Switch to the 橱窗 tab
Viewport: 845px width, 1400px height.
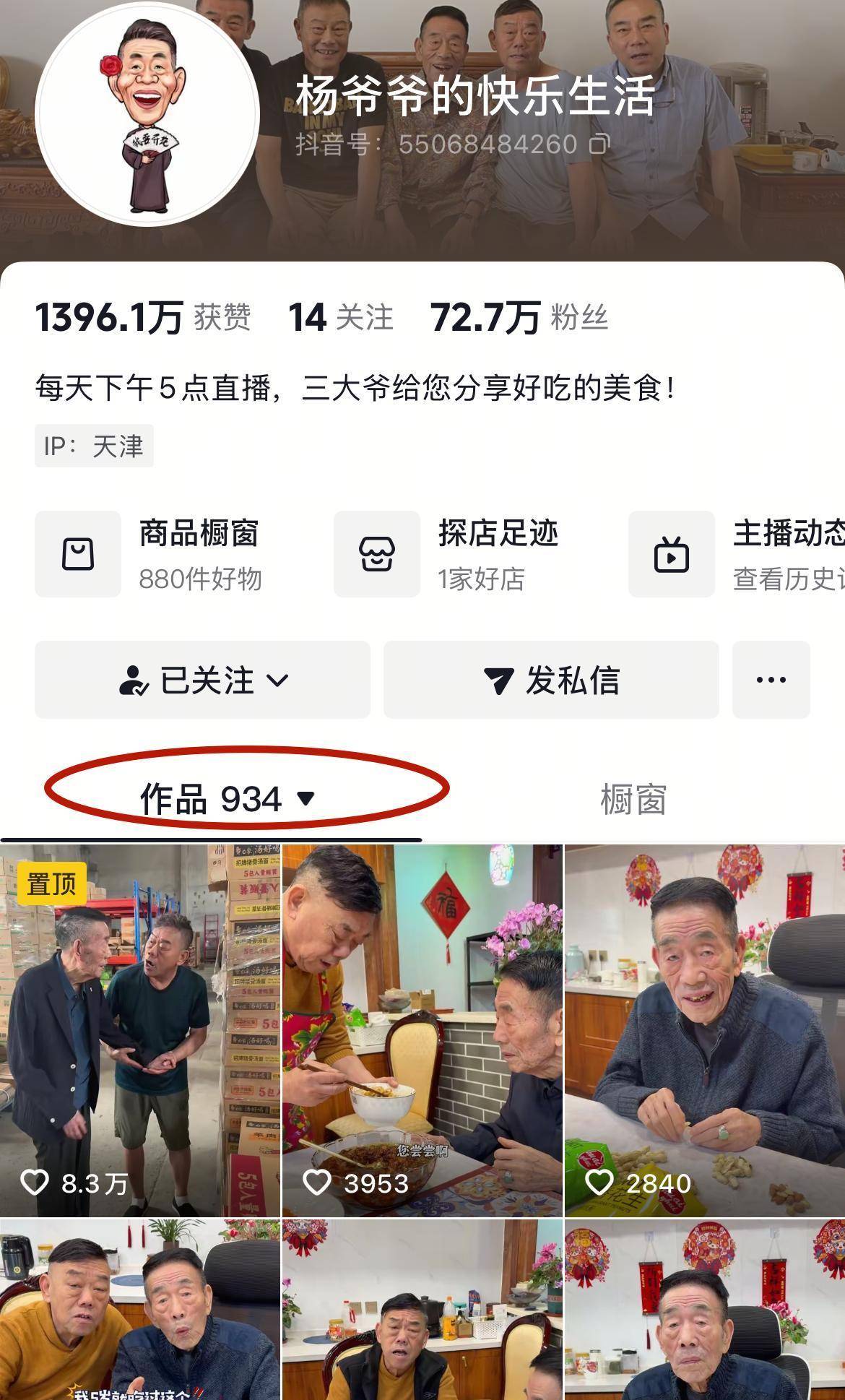[x=633, y=799]
